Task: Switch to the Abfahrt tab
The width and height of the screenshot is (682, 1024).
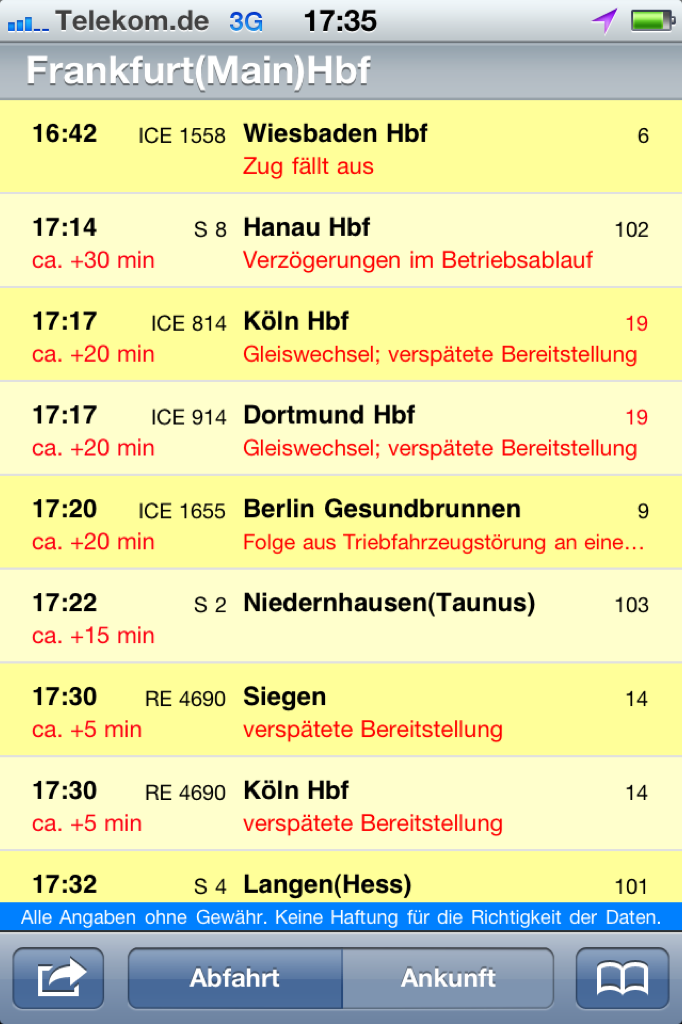Action: [x=235, y=978]
